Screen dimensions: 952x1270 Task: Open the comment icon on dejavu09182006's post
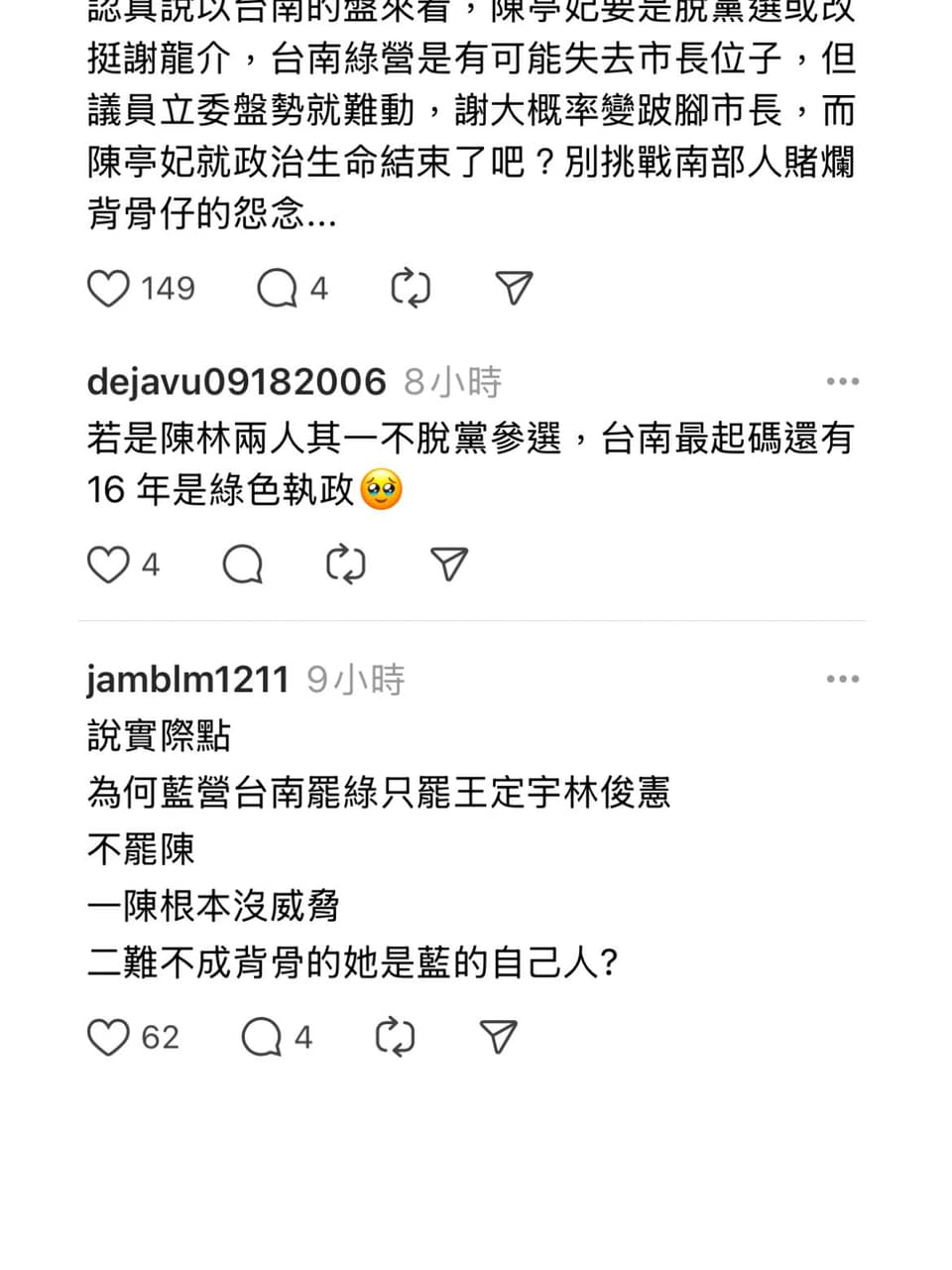click(x=241, y=564)
